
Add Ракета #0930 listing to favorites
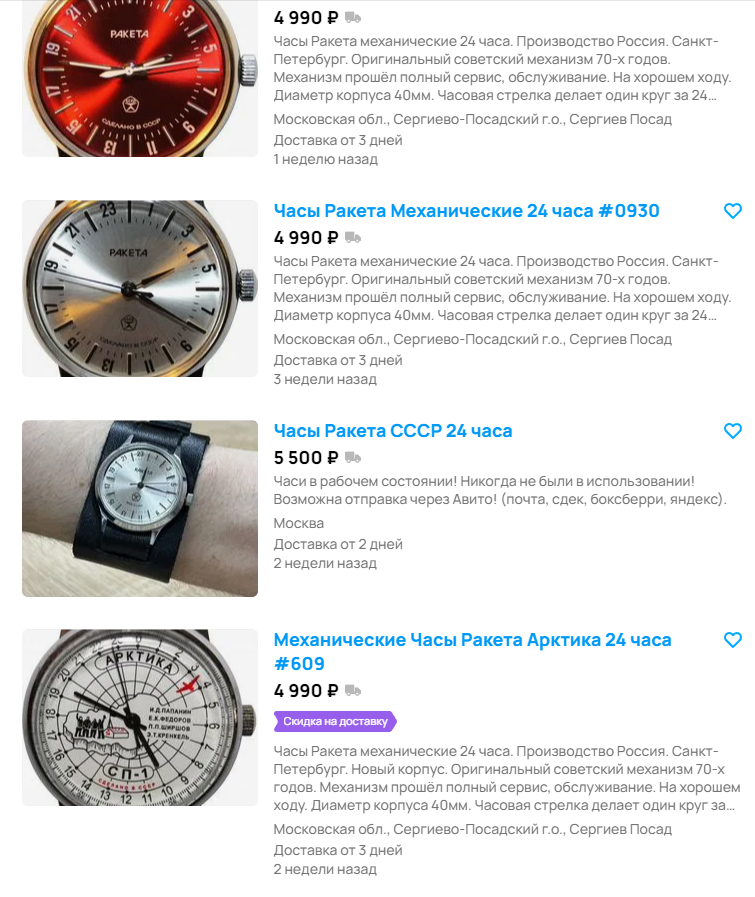[732, 211]
